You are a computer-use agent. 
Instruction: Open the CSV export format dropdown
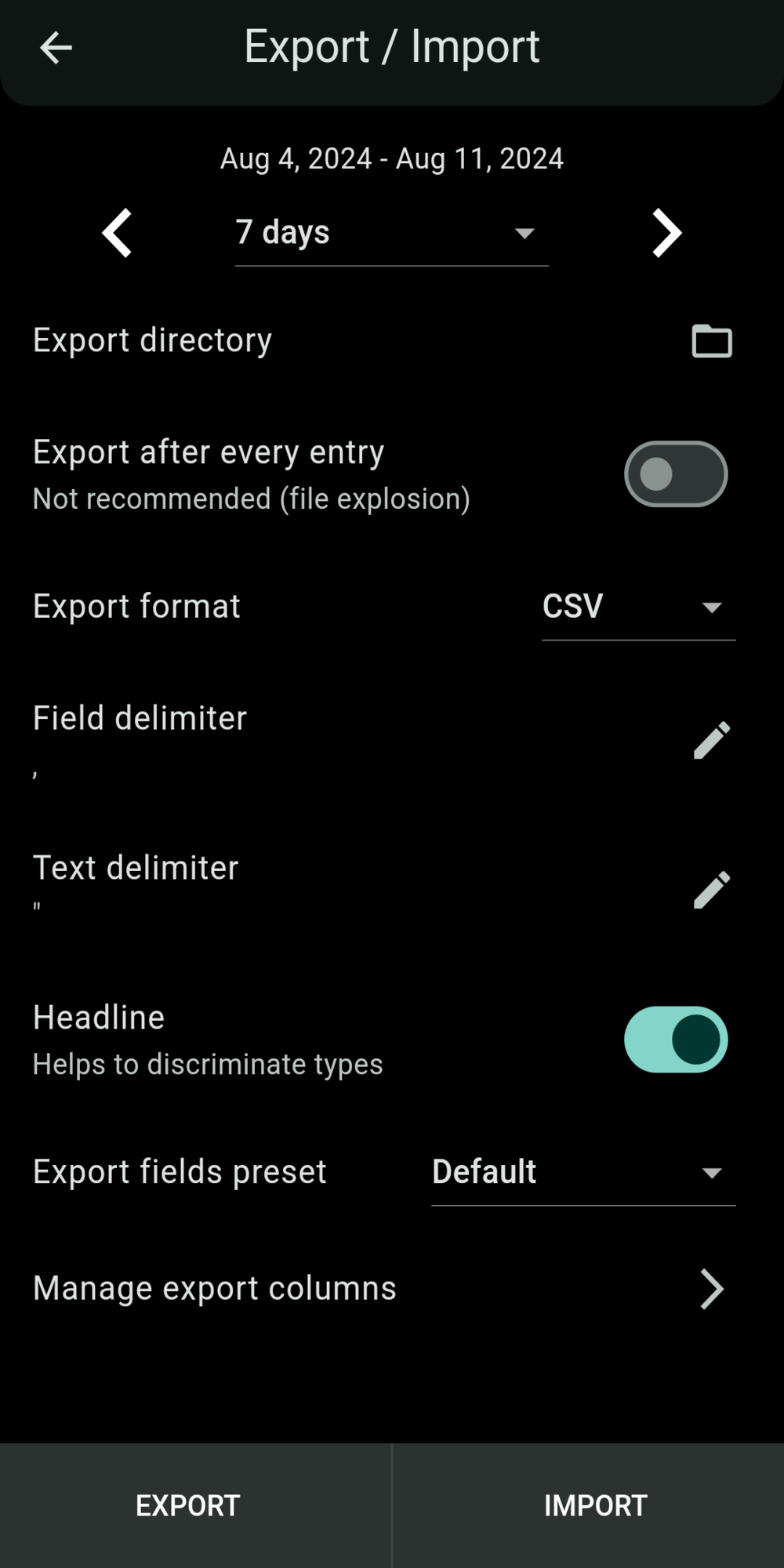click(x=637, y=607)
